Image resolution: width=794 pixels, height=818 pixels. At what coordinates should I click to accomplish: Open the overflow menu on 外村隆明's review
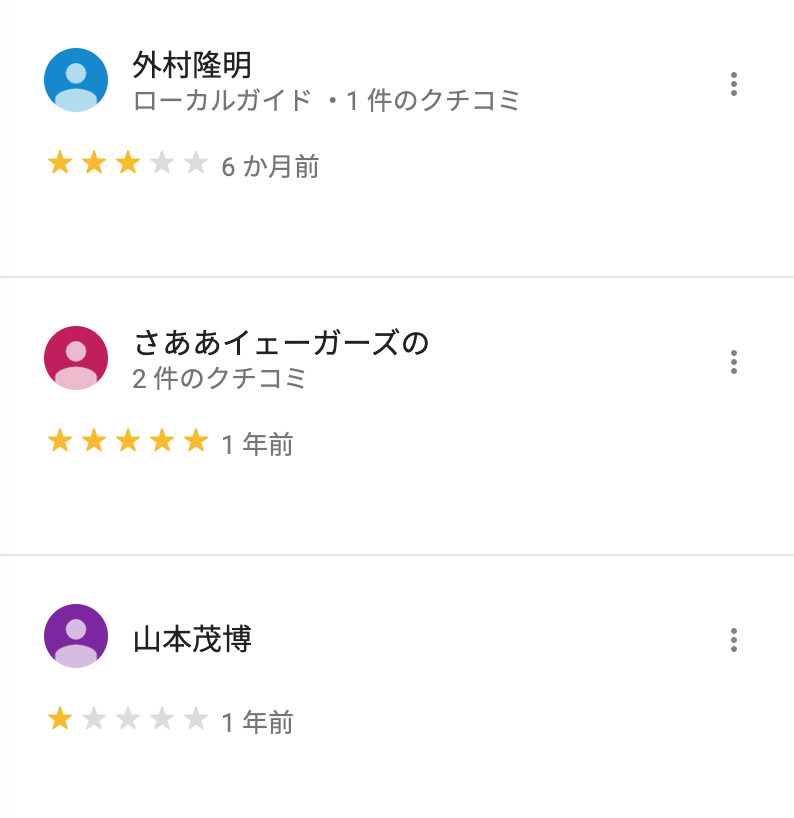(734, 84)
